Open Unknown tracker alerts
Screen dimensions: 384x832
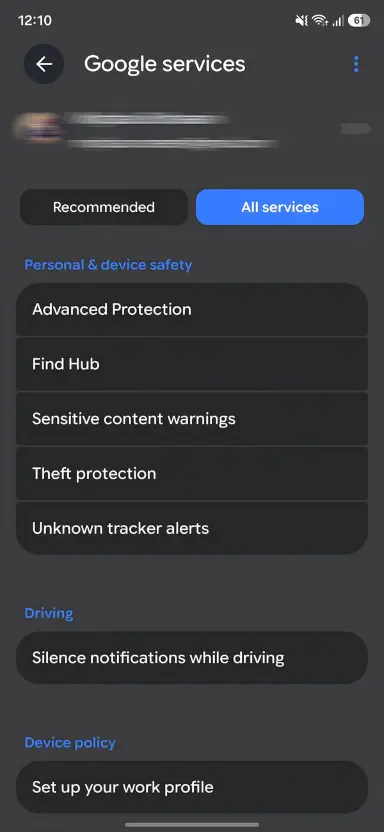pyautogui.click(x=192, y=528)
